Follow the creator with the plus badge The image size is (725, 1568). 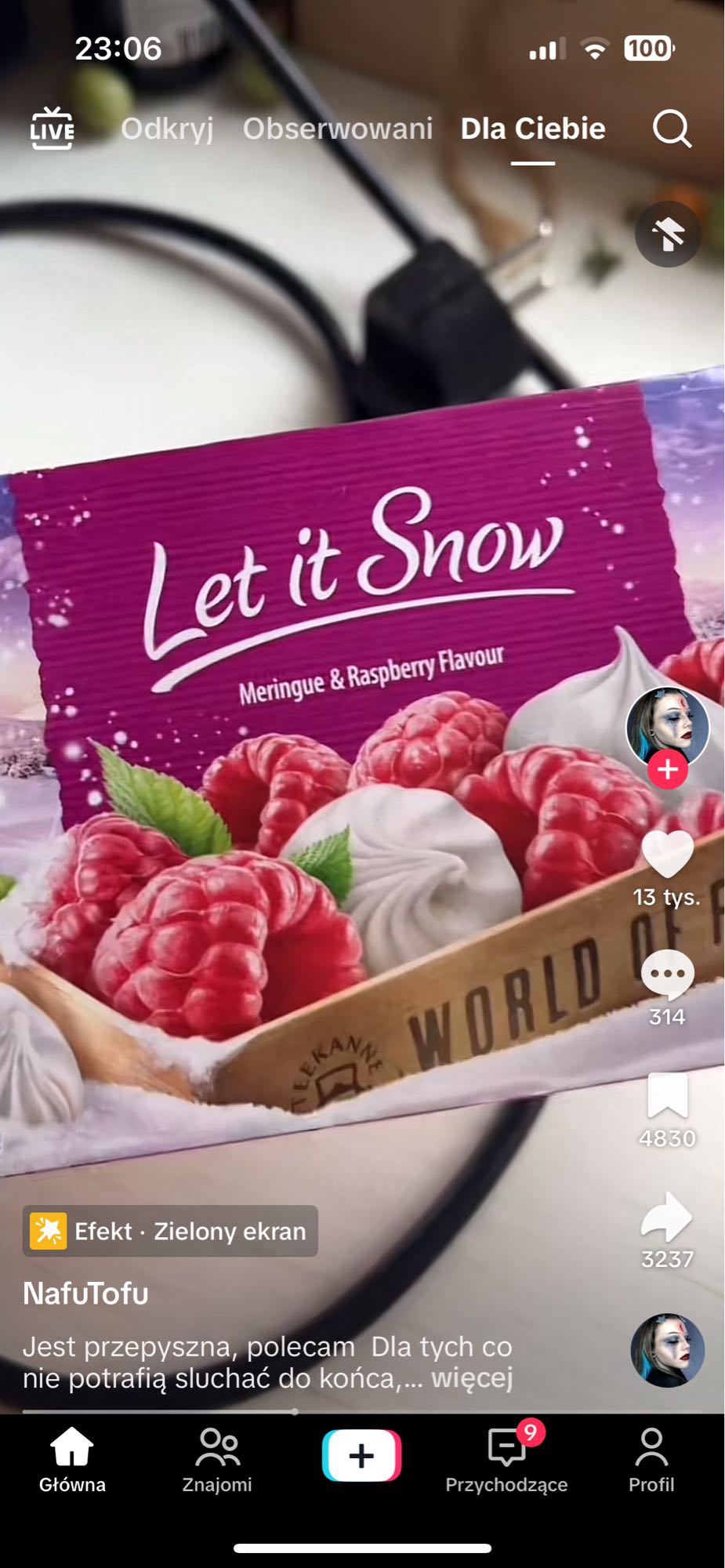[667, 769]
